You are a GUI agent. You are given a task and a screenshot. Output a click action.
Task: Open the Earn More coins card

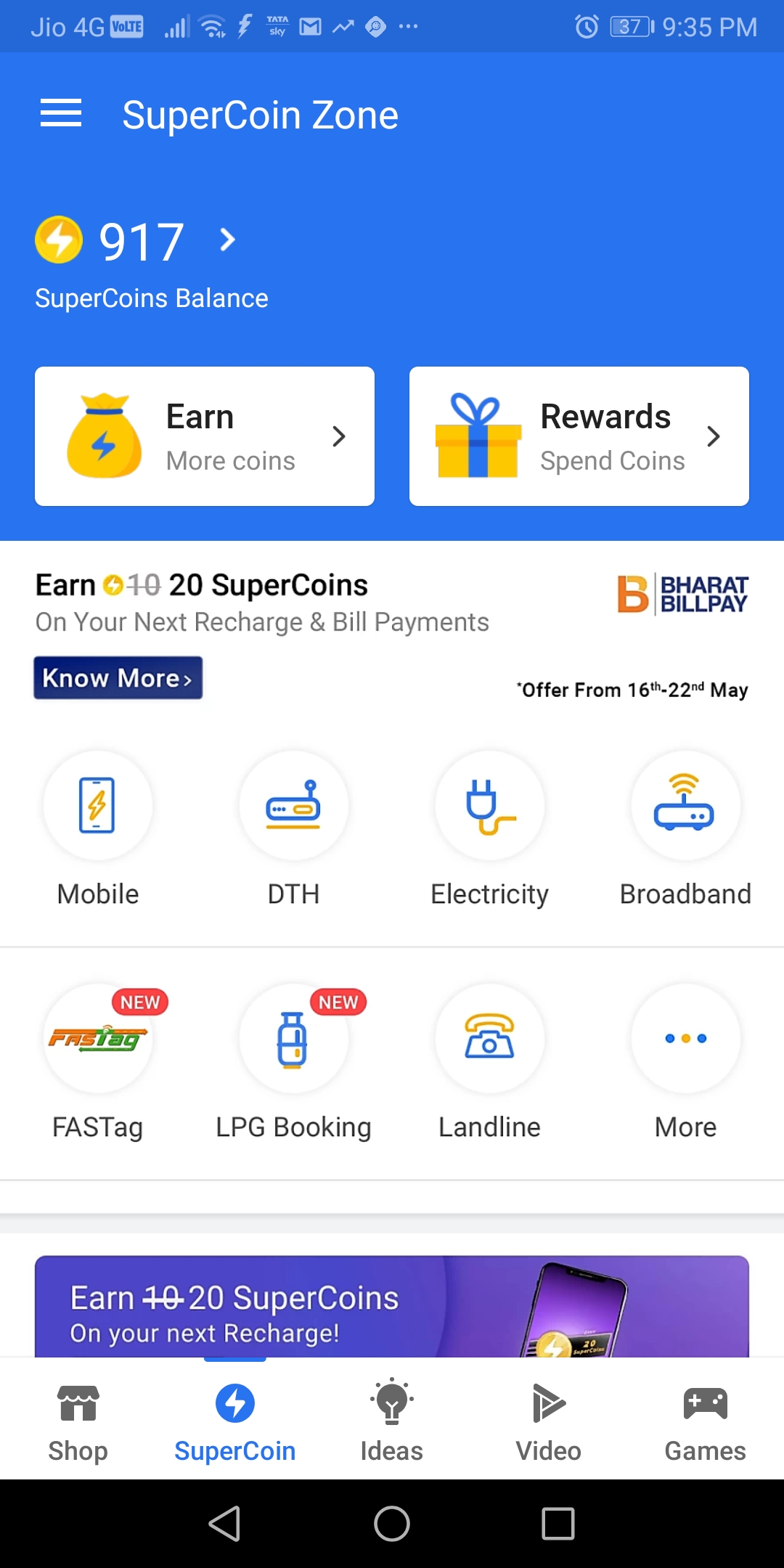[205, 436]
